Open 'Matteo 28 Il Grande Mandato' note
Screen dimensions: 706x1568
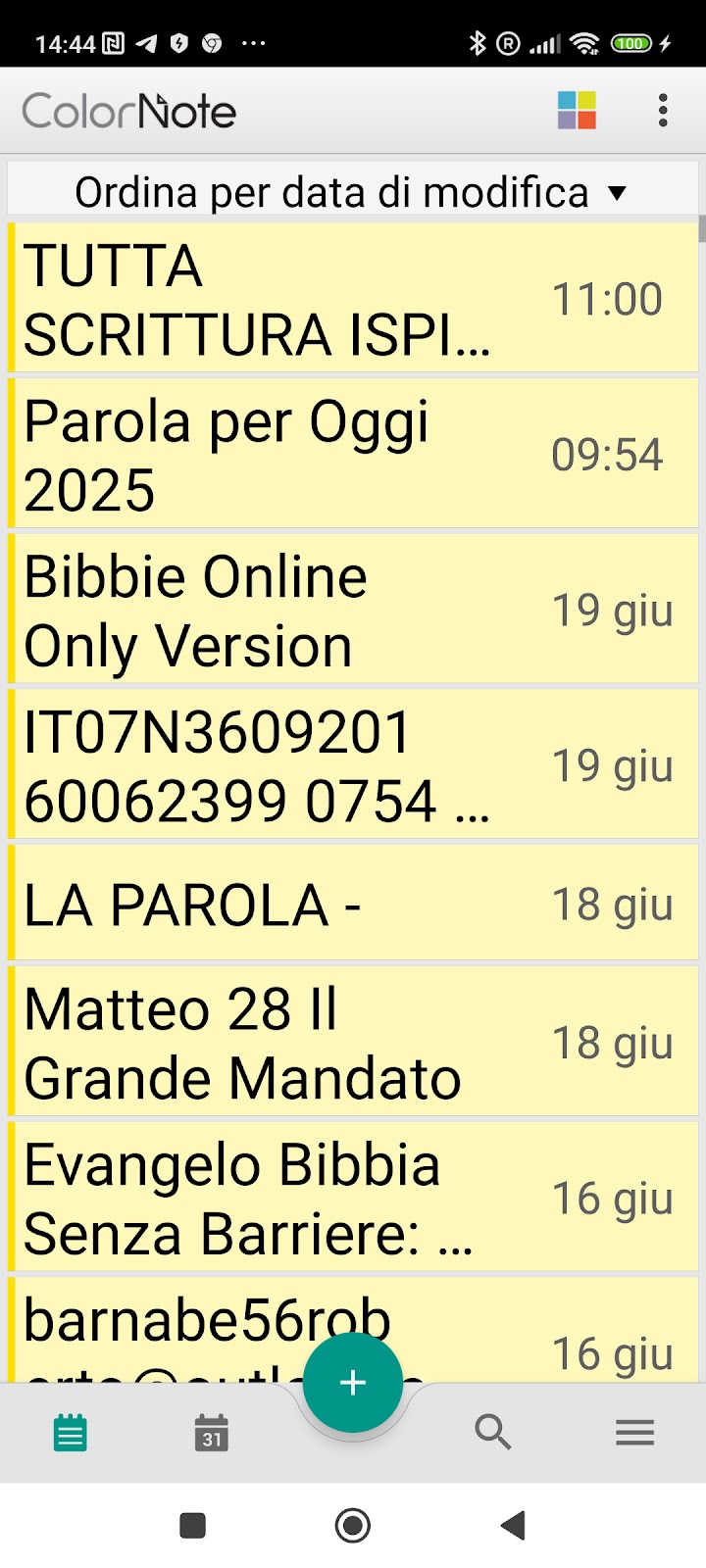click(x=352, y=1043)
